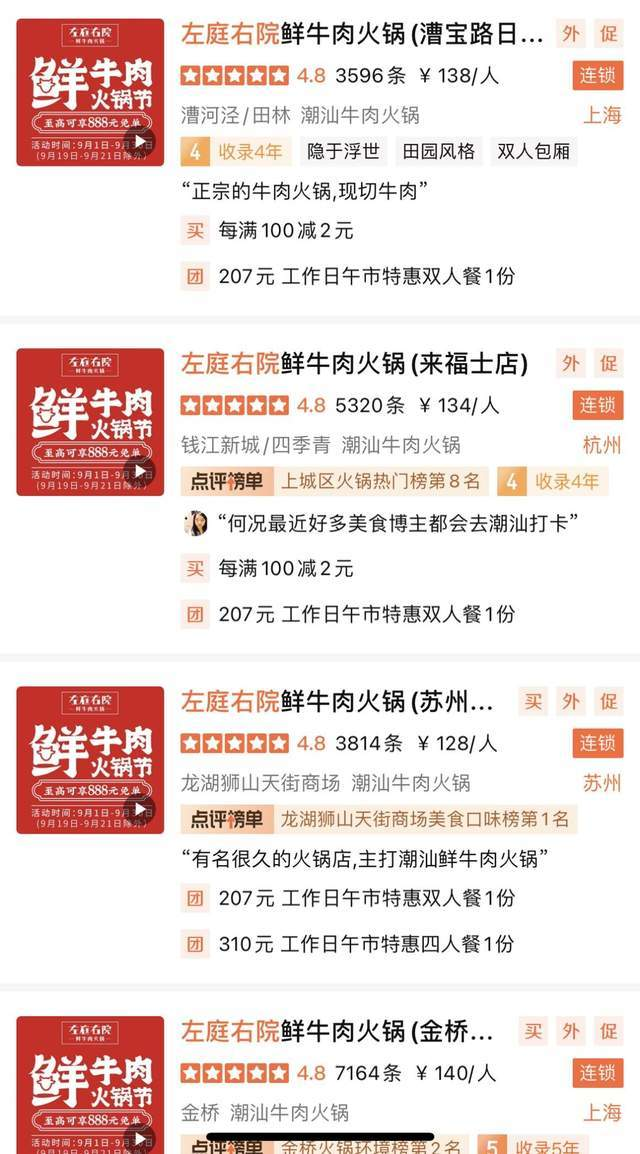Open 207元 group deal under 漕宝路 branch

point(366,276)
